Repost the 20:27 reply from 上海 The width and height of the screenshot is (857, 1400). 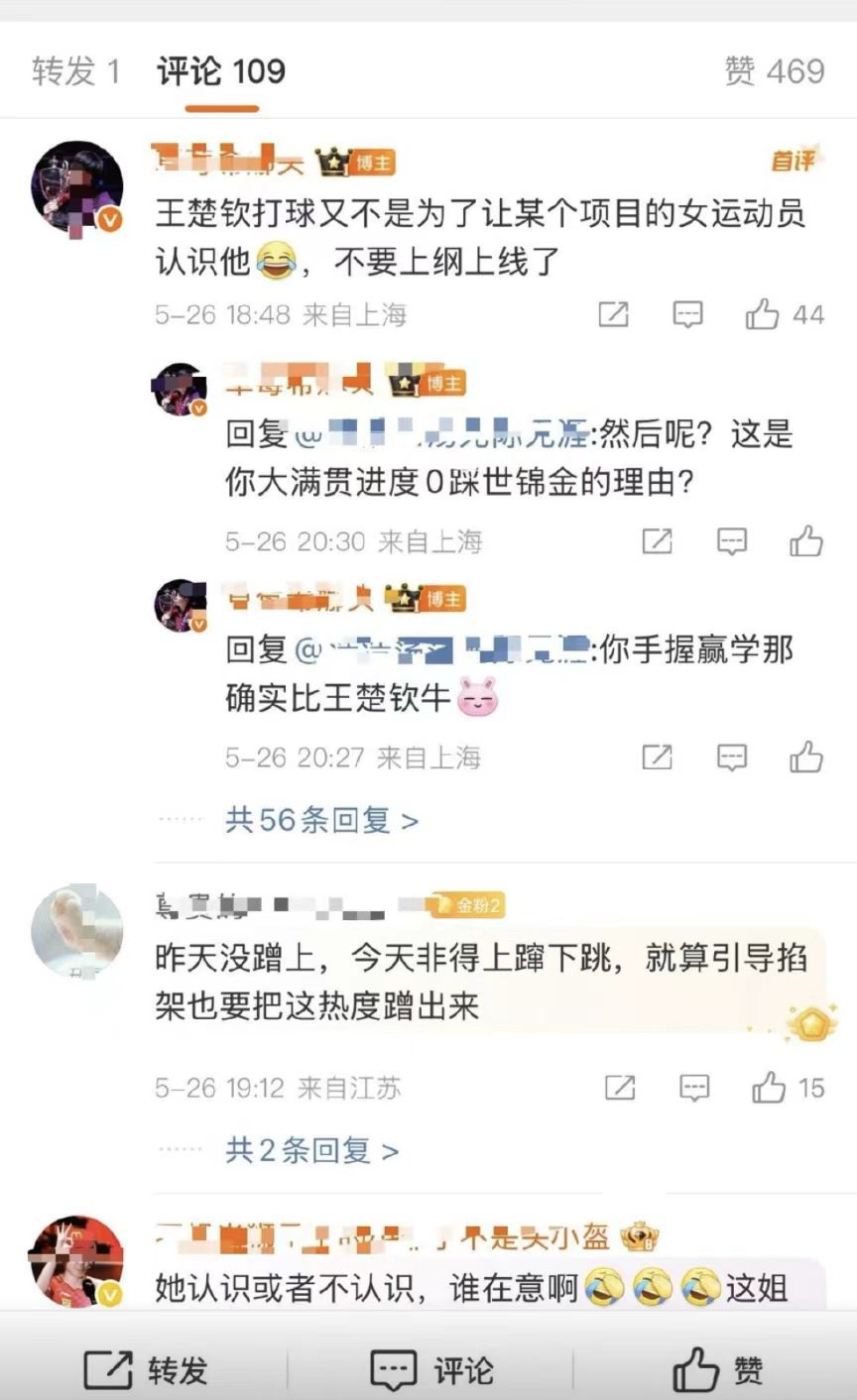coord(657,758)
